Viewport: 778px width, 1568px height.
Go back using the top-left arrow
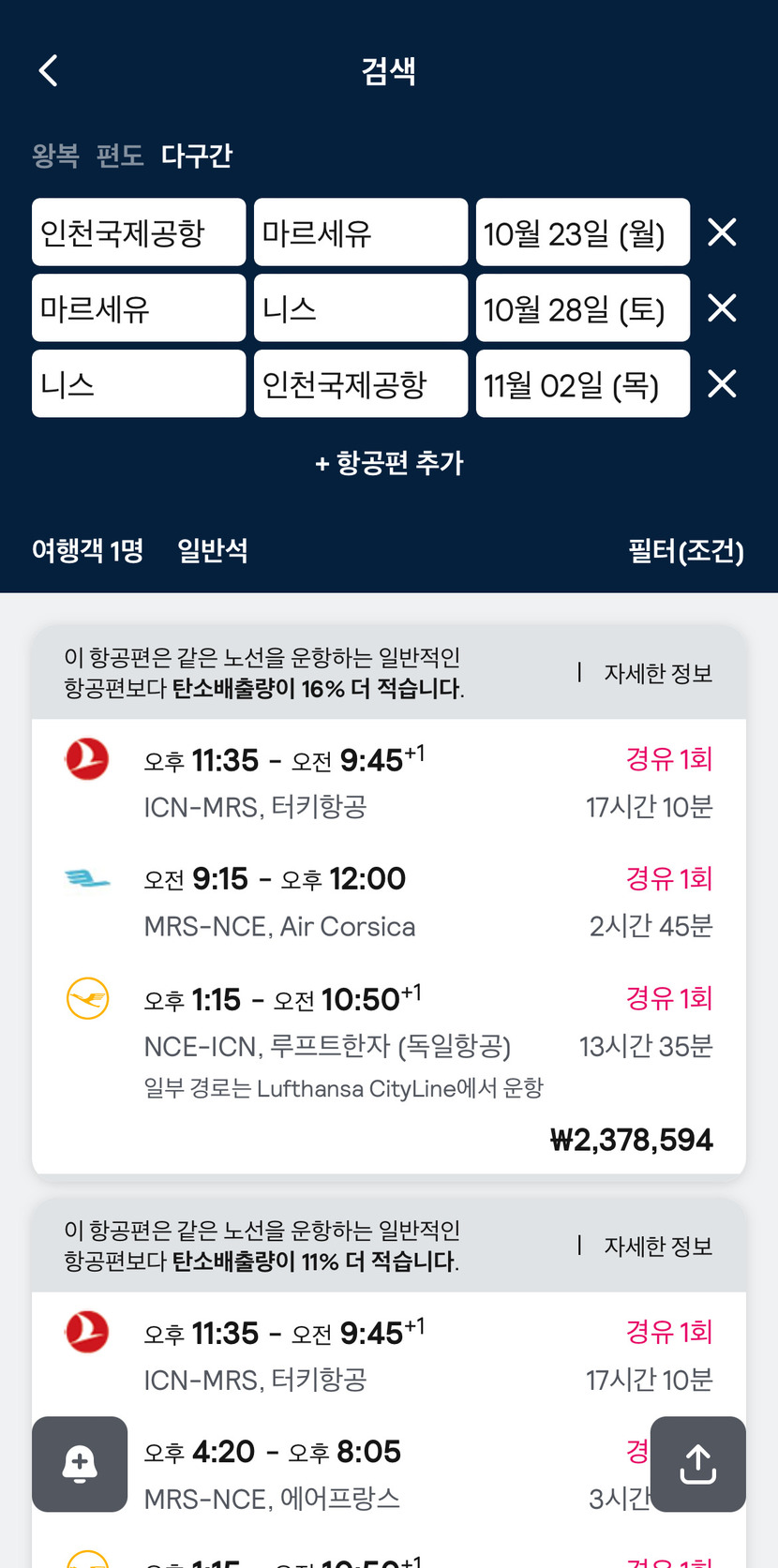[49, 70]
